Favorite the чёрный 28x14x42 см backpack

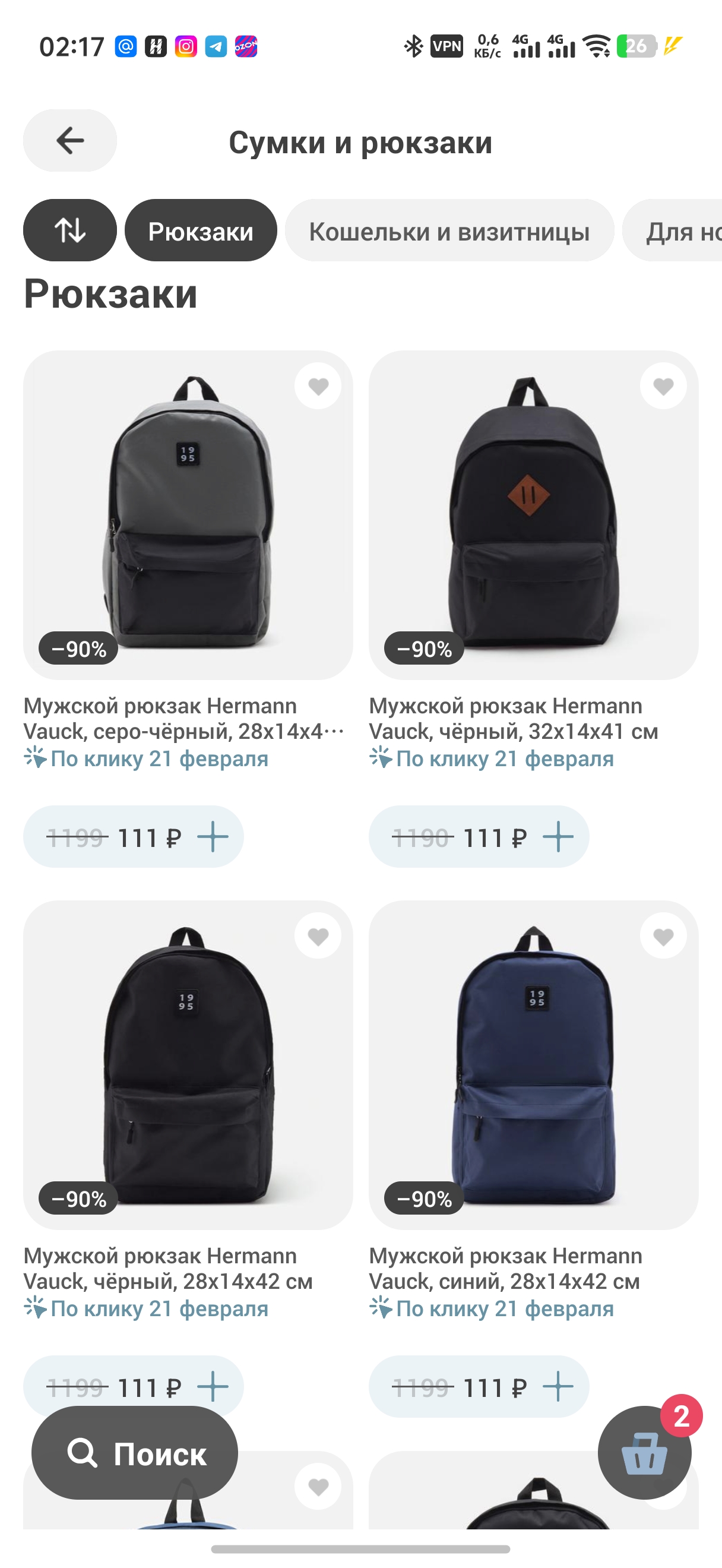point(318,936)
